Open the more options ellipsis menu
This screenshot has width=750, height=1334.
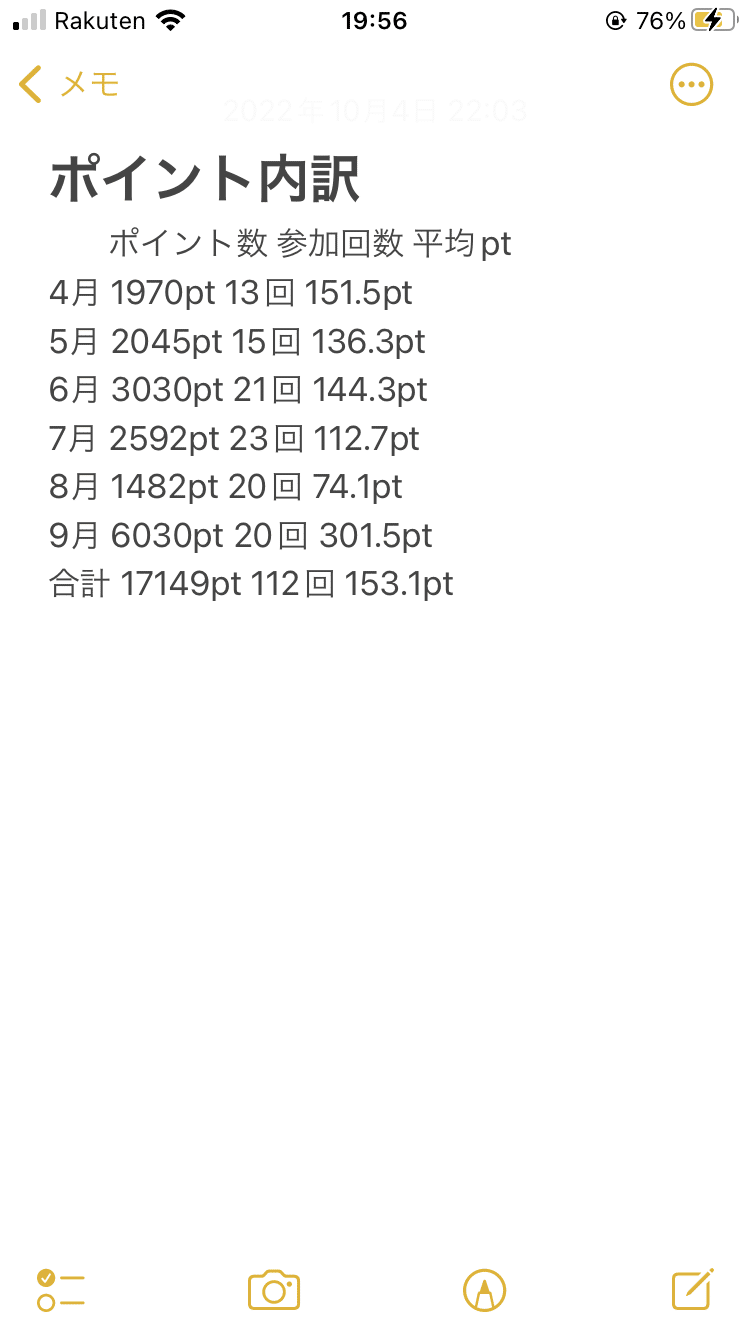[691, 85]
